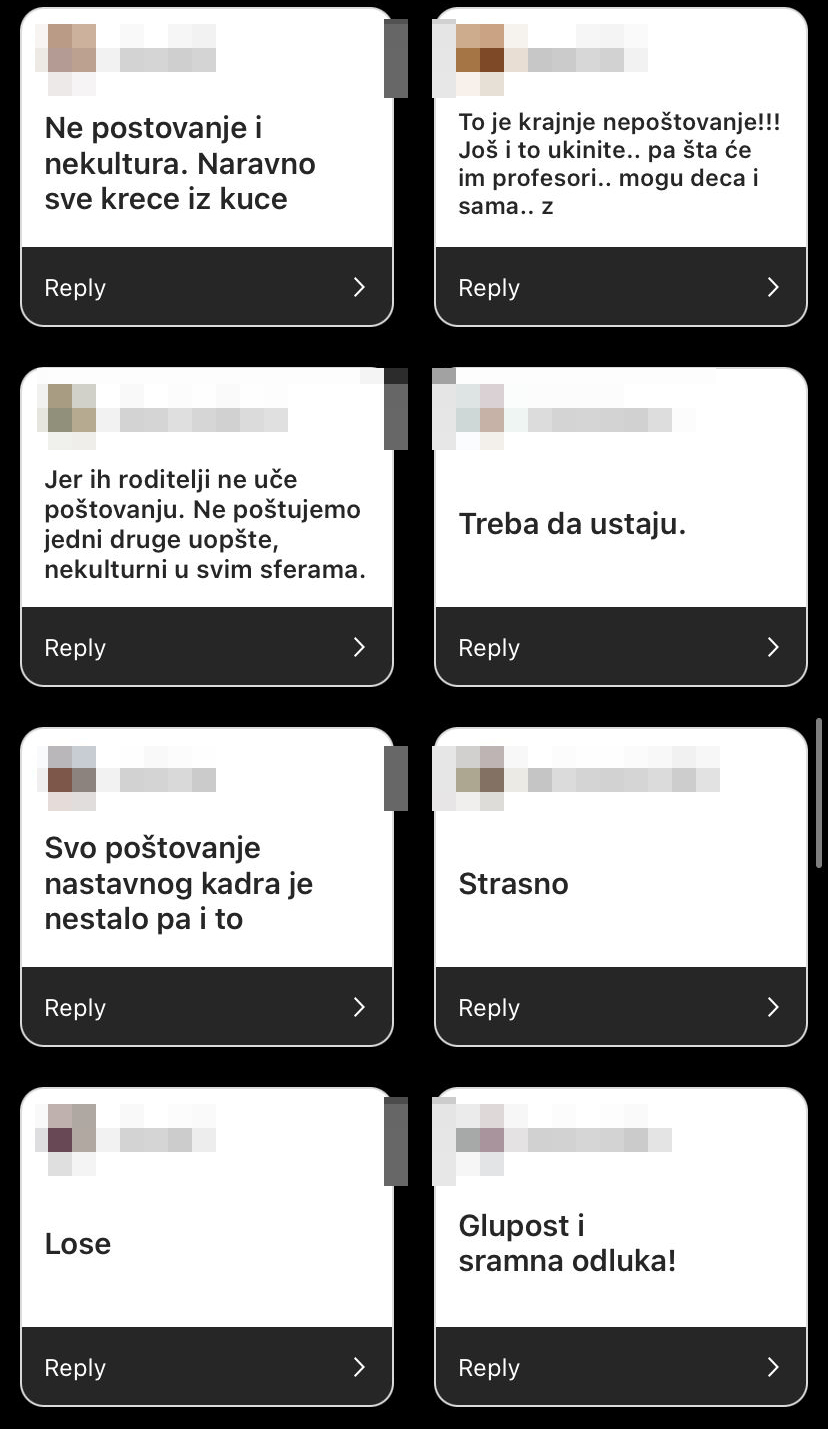
Task: Reply to the 'Treba da ustaju' response
Action: pyautogui.click(x=620, y=647)
